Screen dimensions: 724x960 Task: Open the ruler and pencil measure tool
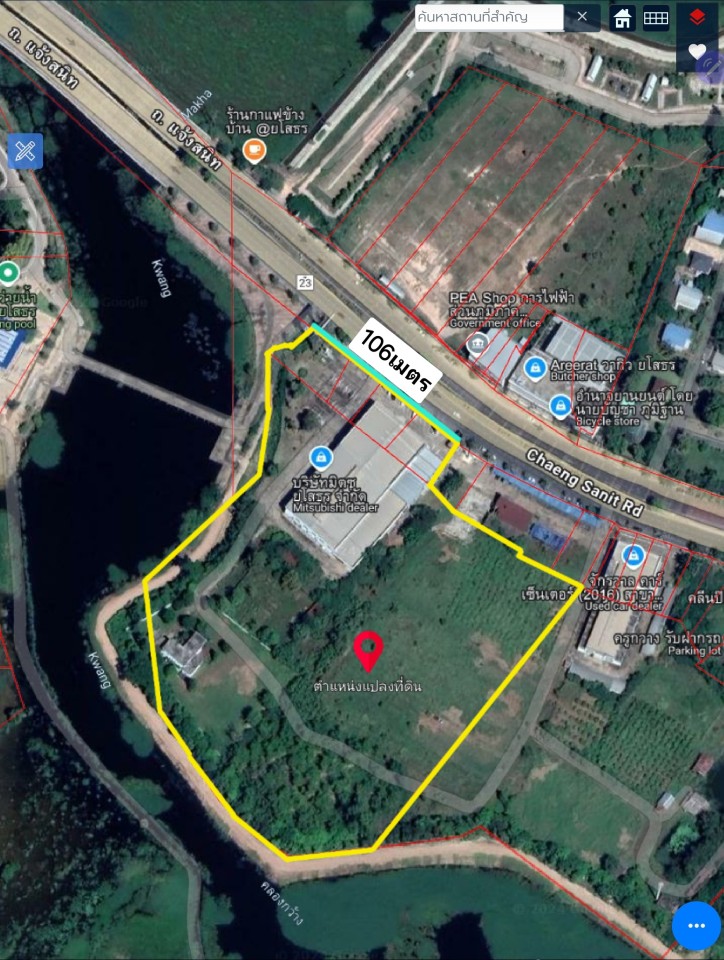pyautogui.click(x=25, y=151)
